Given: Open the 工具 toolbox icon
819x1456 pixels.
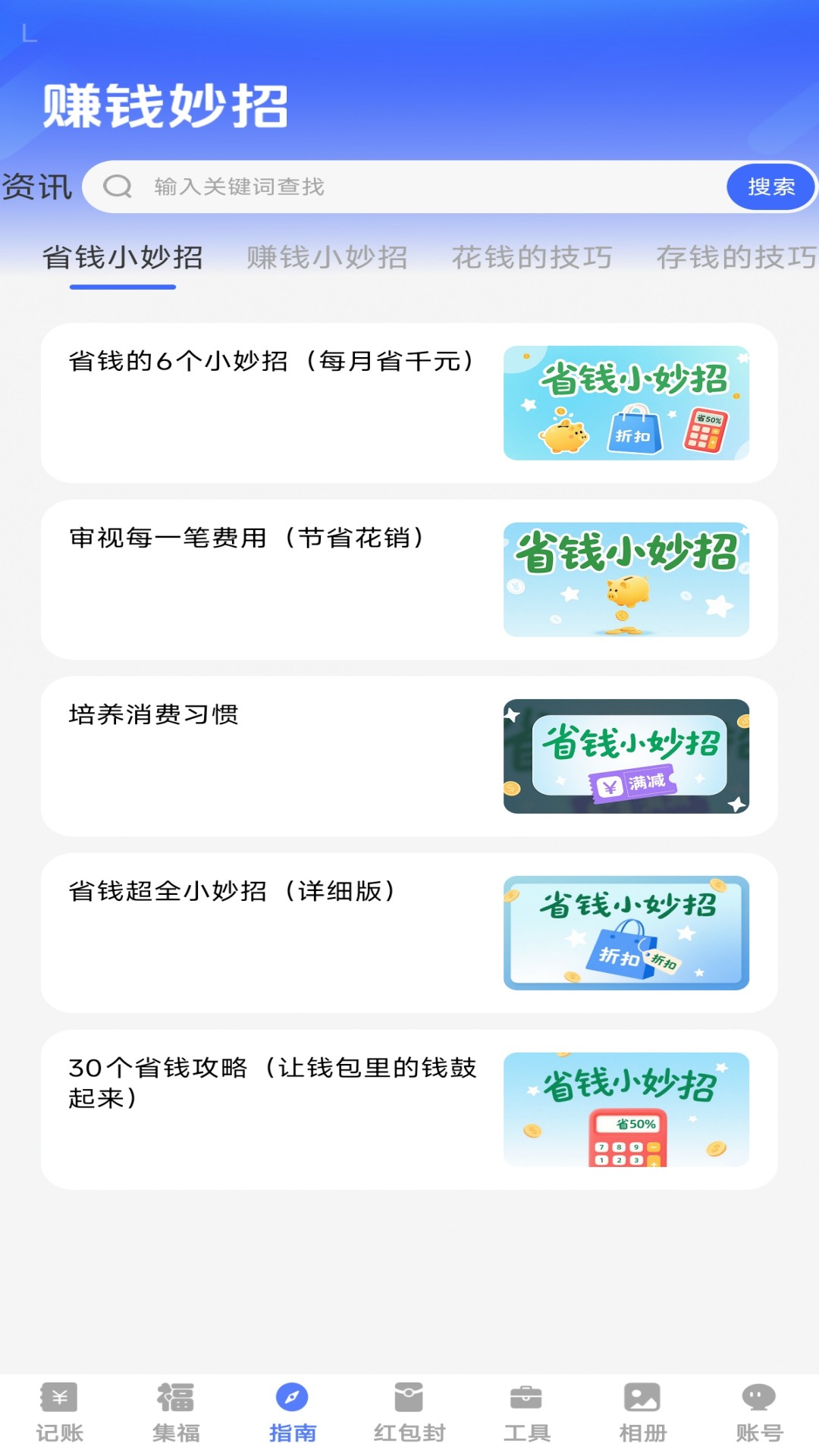Looking at the screenshot, I should 528,1410.
